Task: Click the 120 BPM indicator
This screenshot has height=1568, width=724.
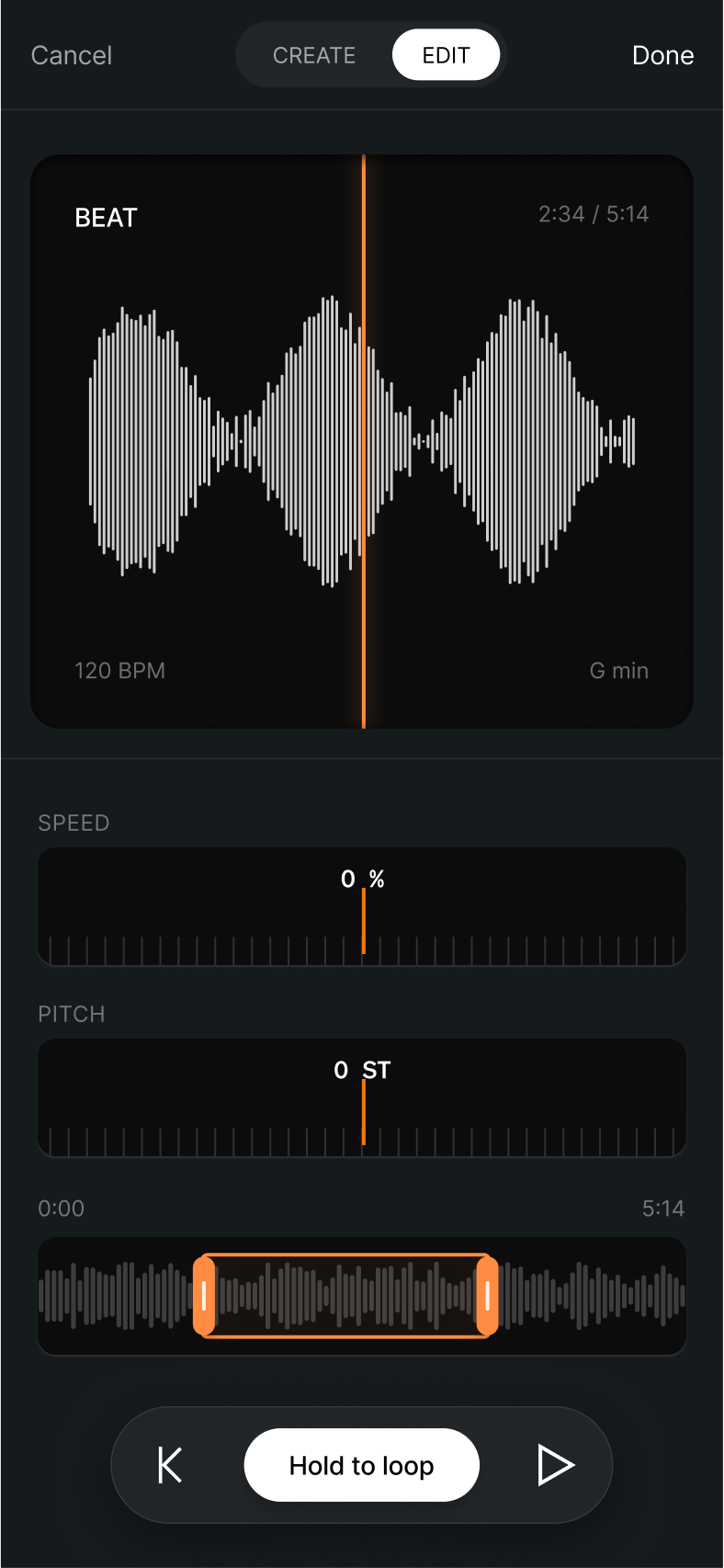Action: click(x=119, y=670)
